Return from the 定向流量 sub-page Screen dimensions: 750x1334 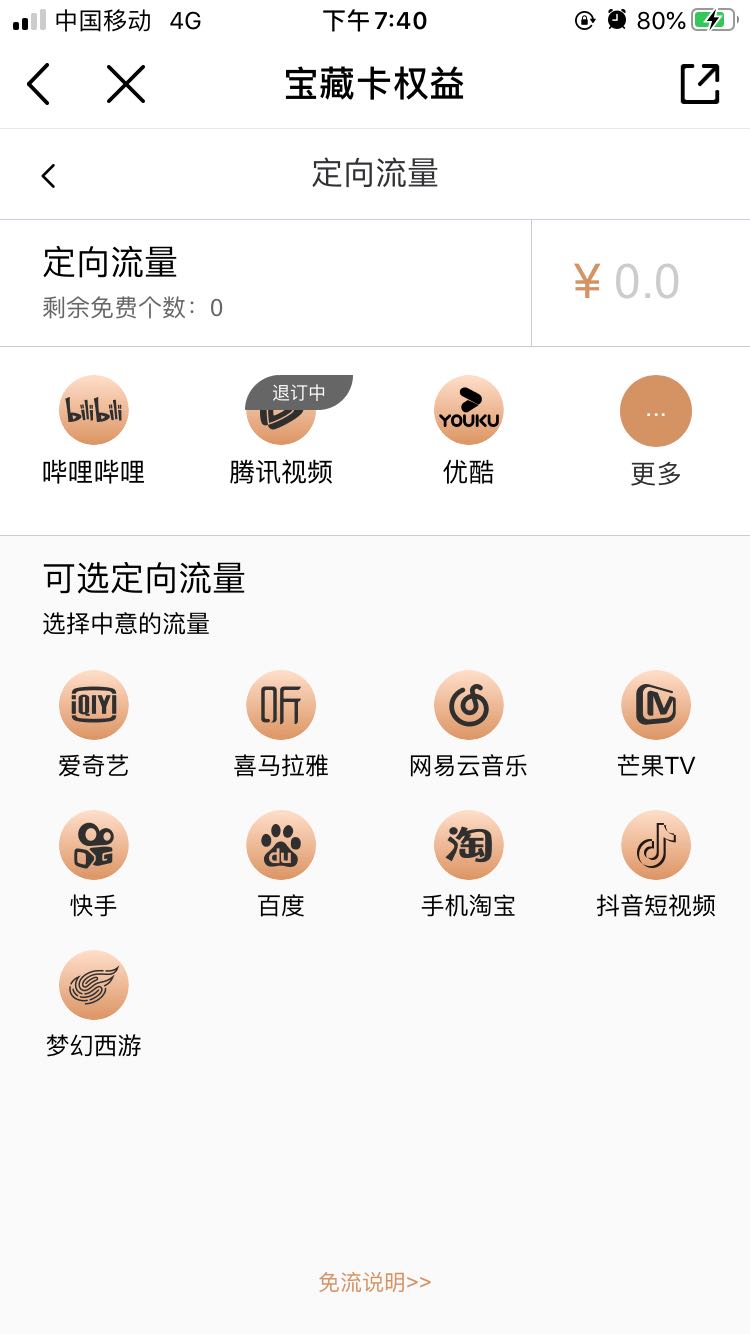tap(48, 176)
